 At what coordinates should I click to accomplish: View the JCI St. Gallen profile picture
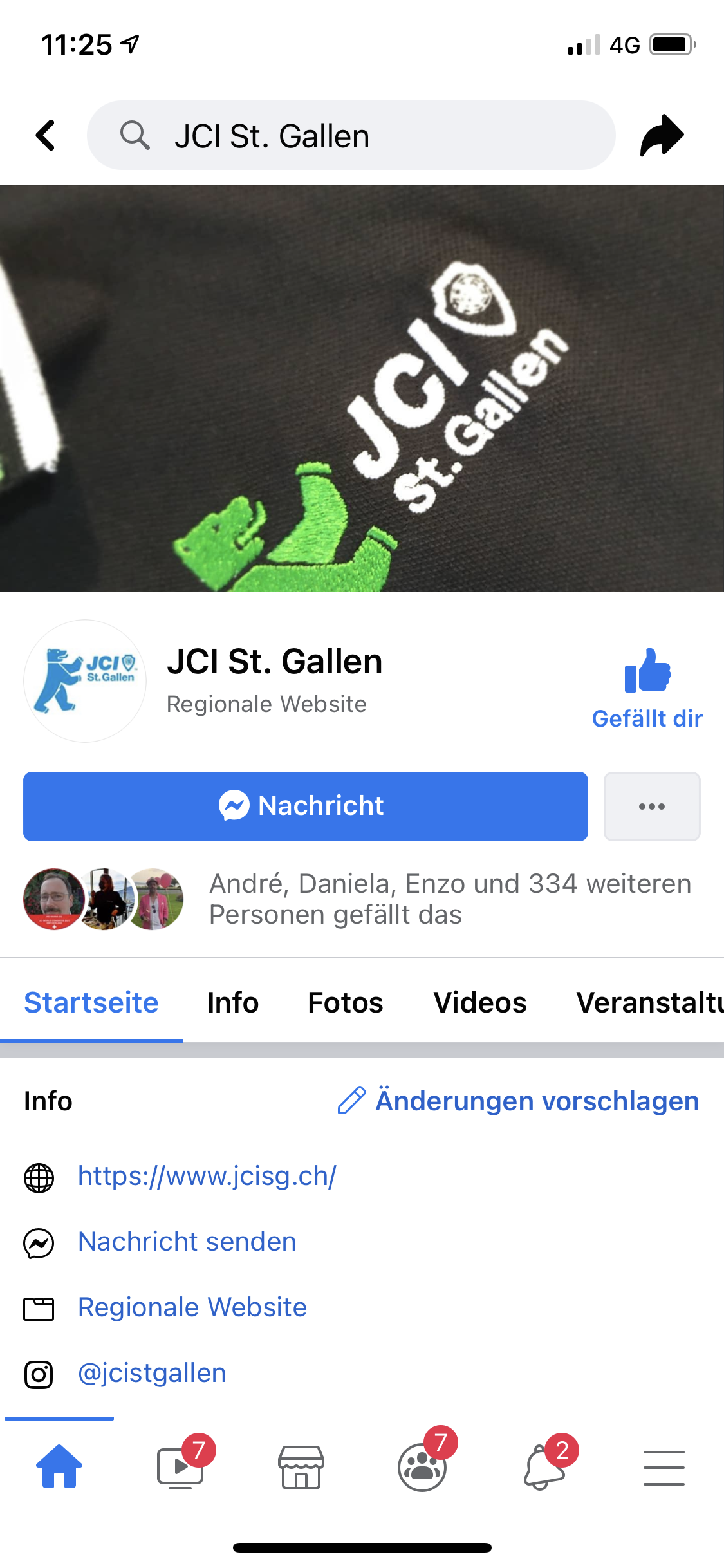(85, 680)
